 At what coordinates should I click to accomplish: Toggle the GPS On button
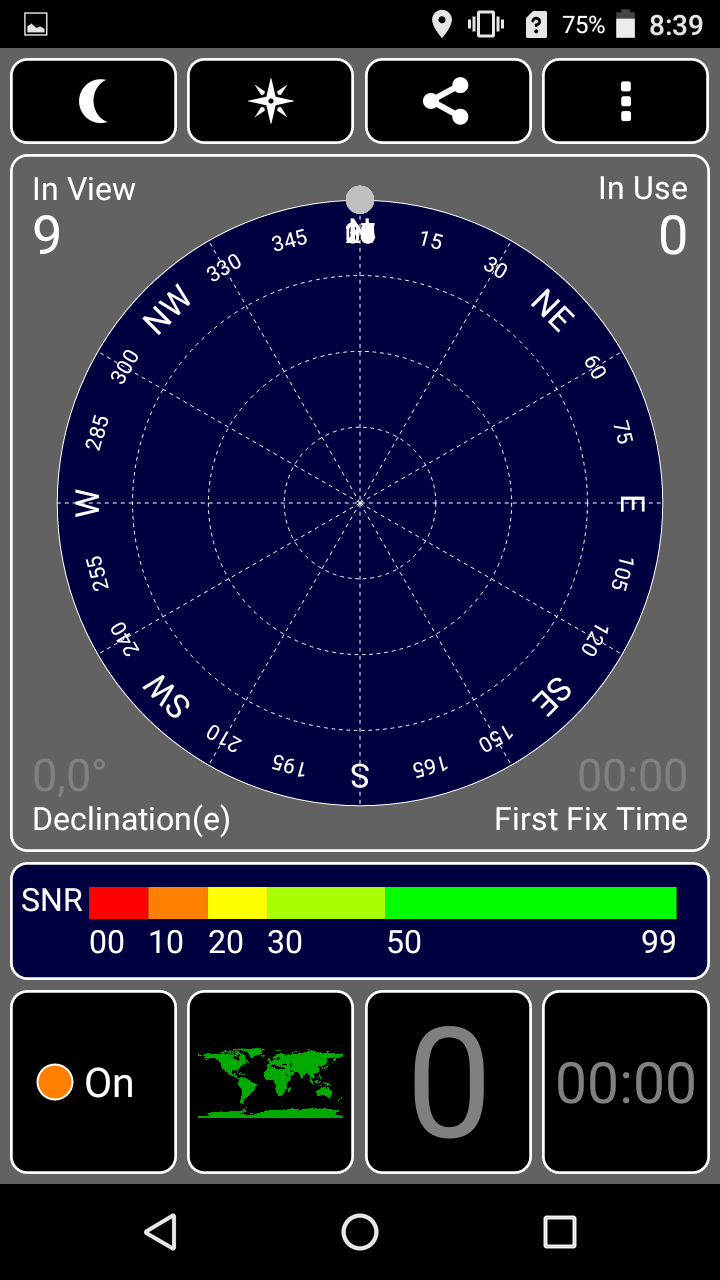[x=93, y=1082]
